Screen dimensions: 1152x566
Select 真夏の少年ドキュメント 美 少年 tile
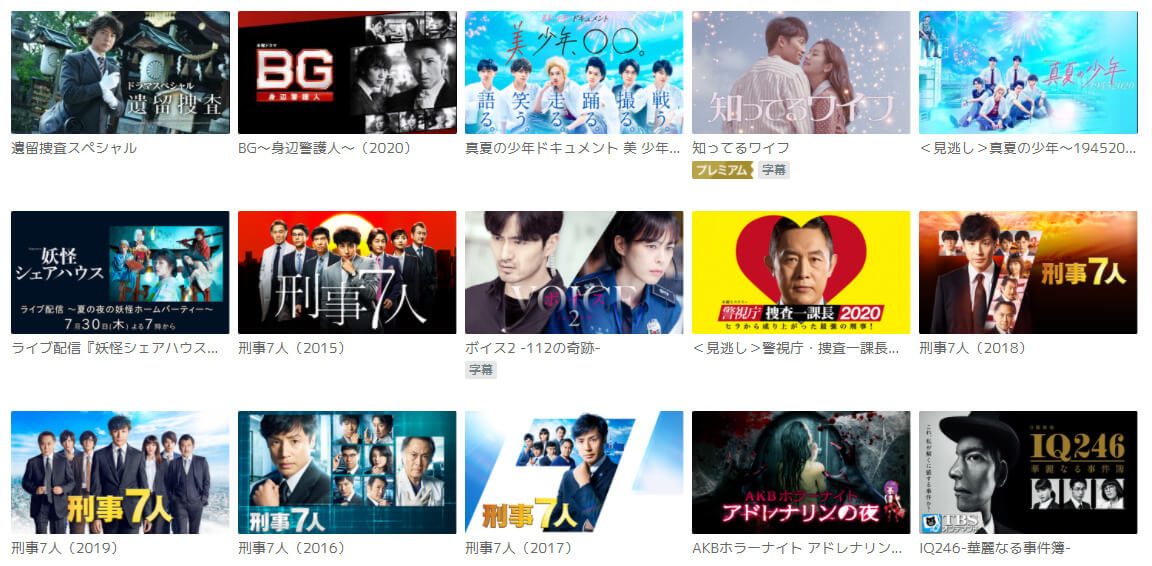[574, 72]
